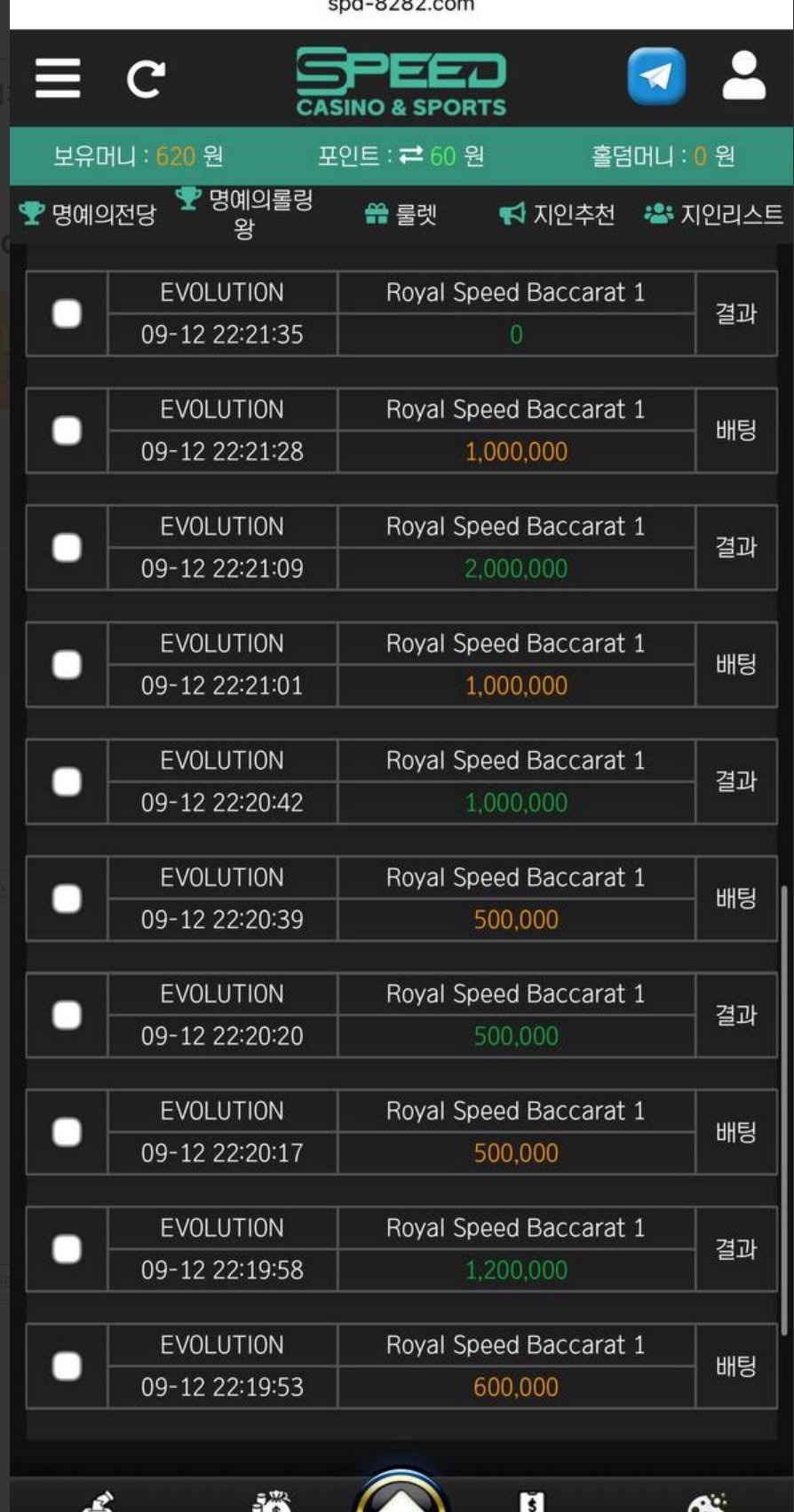
Task: Open 지인리스트 friends list
Action: click(x=714, y=214)
